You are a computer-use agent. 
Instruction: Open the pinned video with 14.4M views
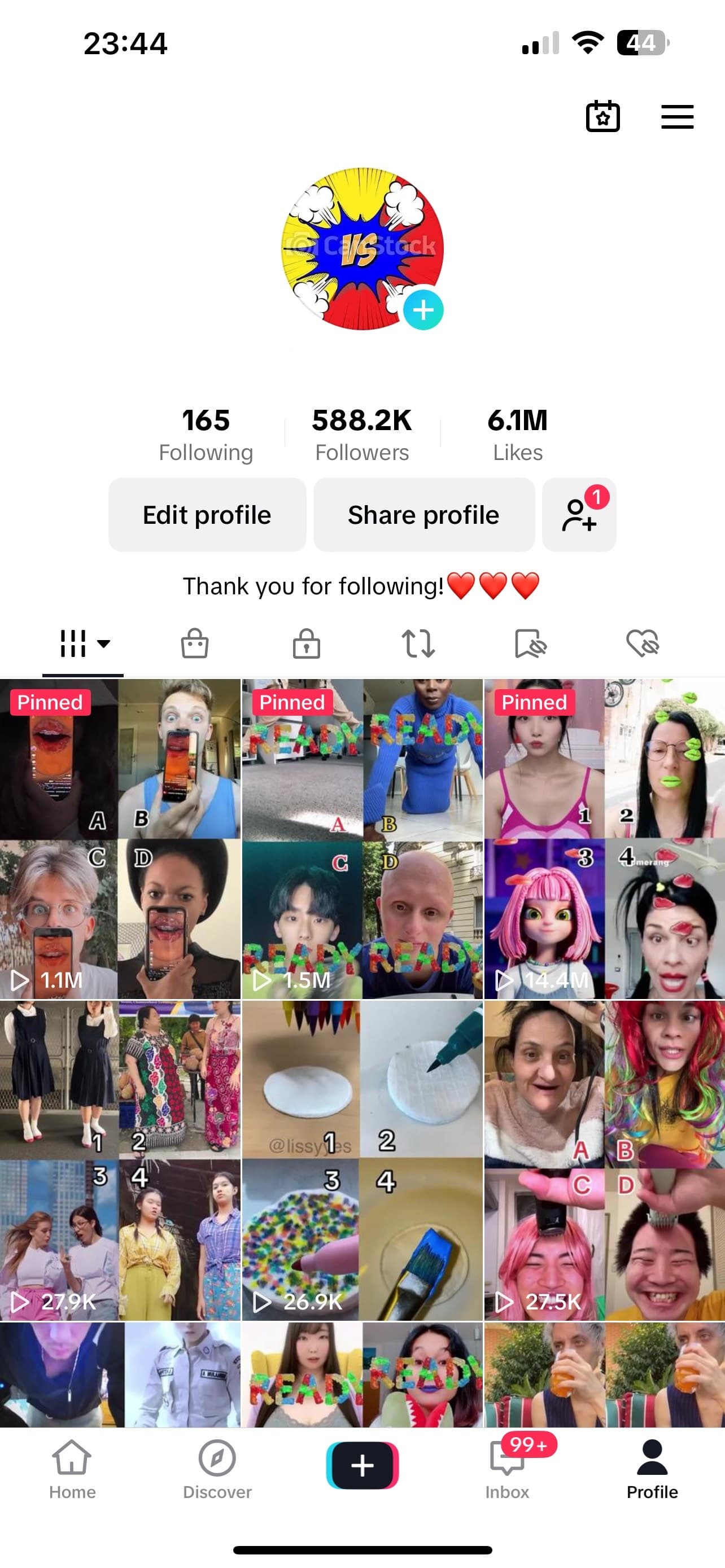(x=605, y=839)
